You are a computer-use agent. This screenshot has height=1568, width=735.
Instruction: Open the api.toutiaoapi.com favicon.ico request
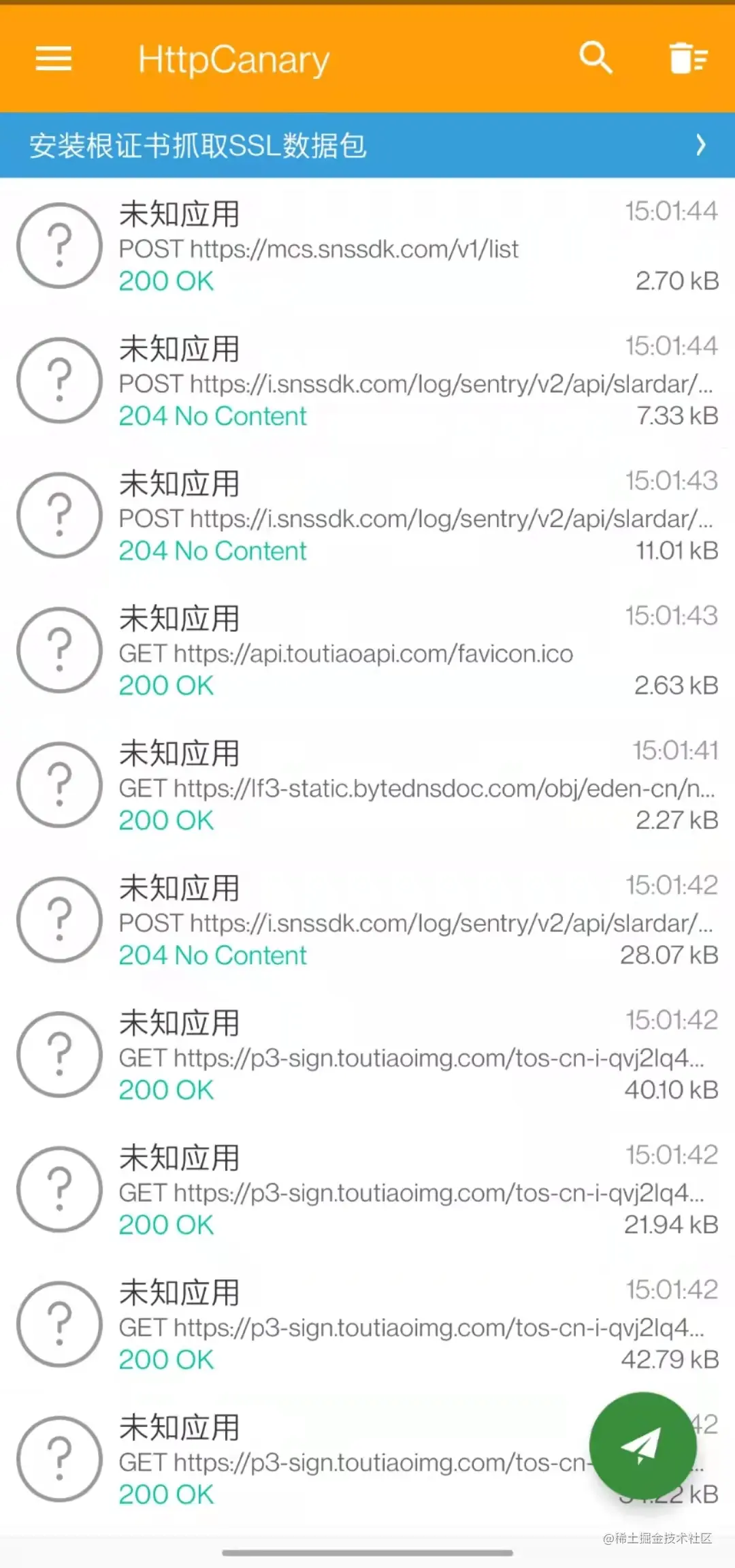(x=367, y=652)
